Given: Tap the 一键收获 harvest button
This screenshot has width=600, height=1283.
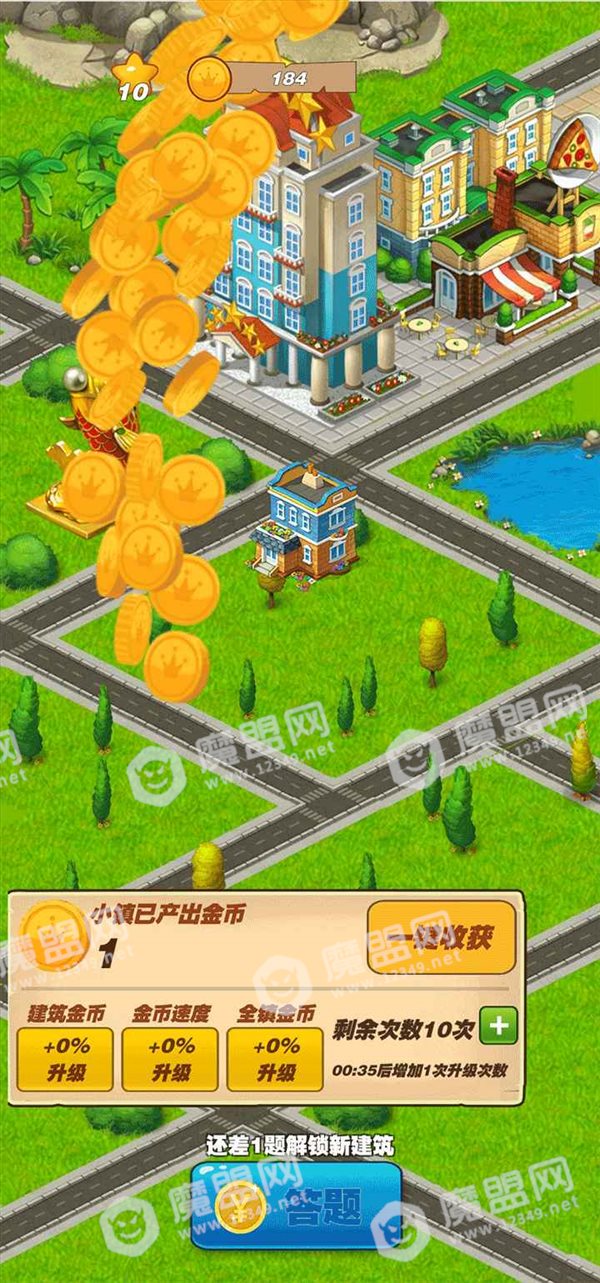Looking at the screenshot, I should 441,937.
